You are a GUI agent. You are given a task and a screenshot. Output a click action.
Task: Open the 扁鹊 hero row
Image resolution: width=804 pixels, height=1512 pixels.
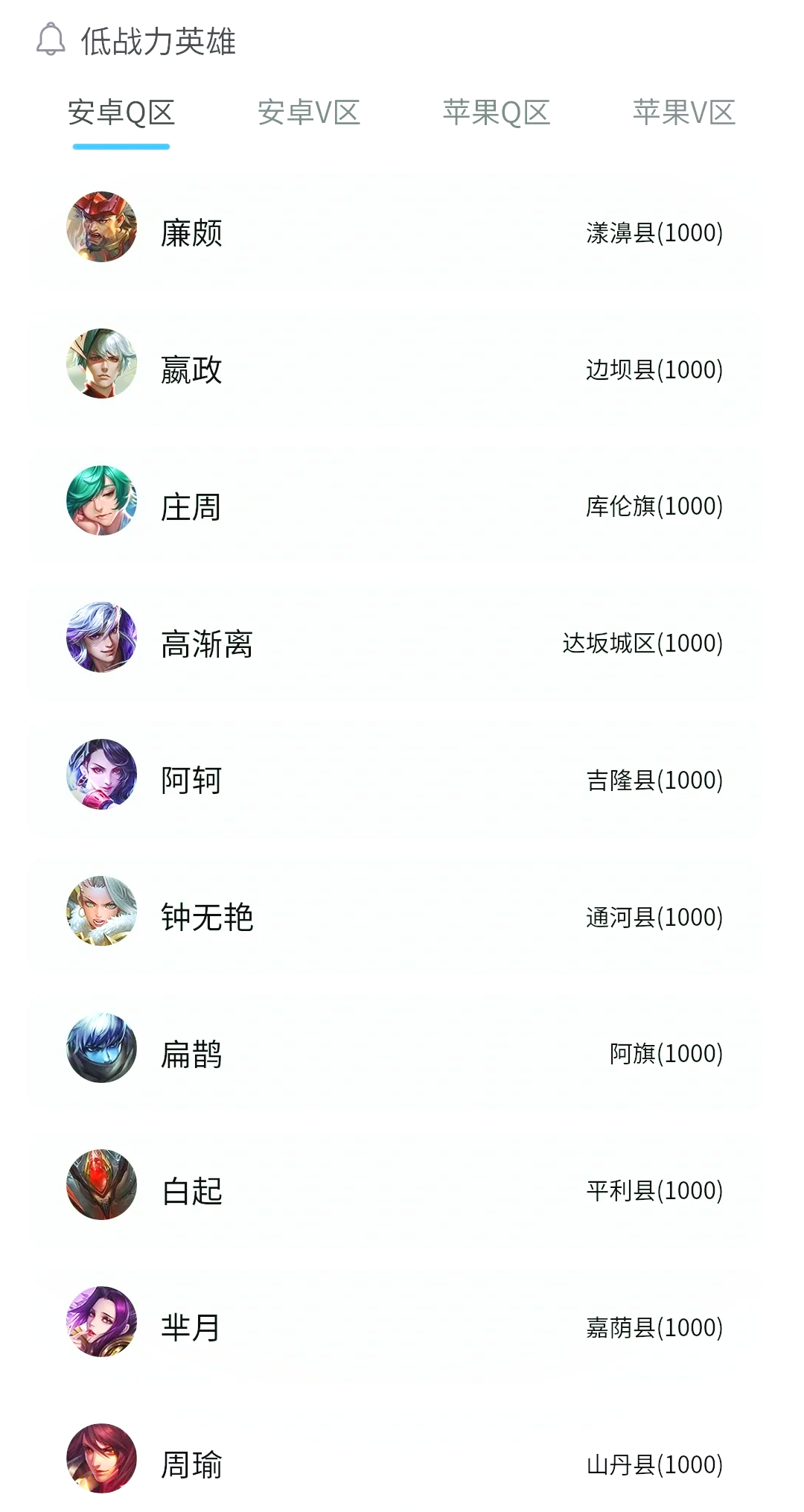click(395, 1054)
